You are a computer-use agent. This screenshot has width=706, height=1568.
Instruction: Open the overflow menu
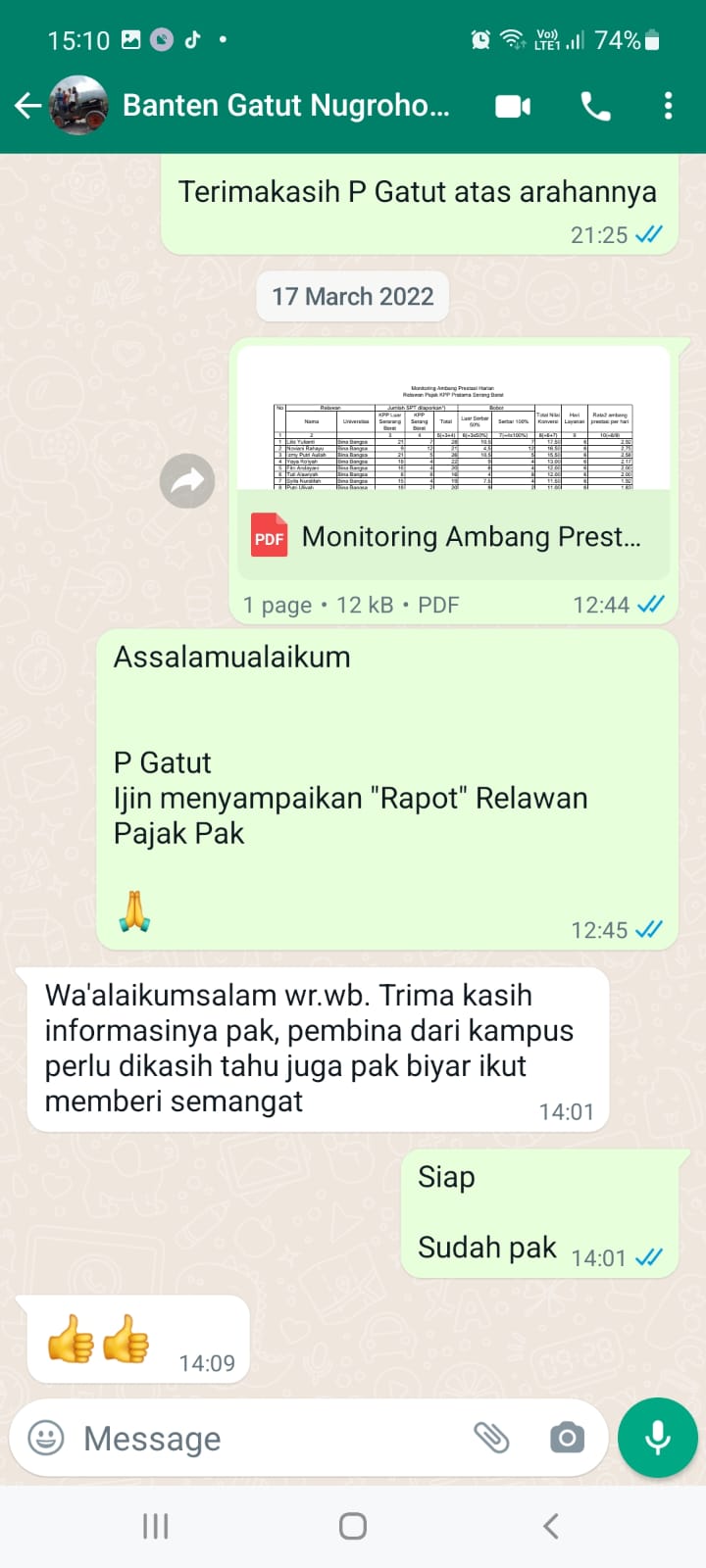click(x=668, y=106)
